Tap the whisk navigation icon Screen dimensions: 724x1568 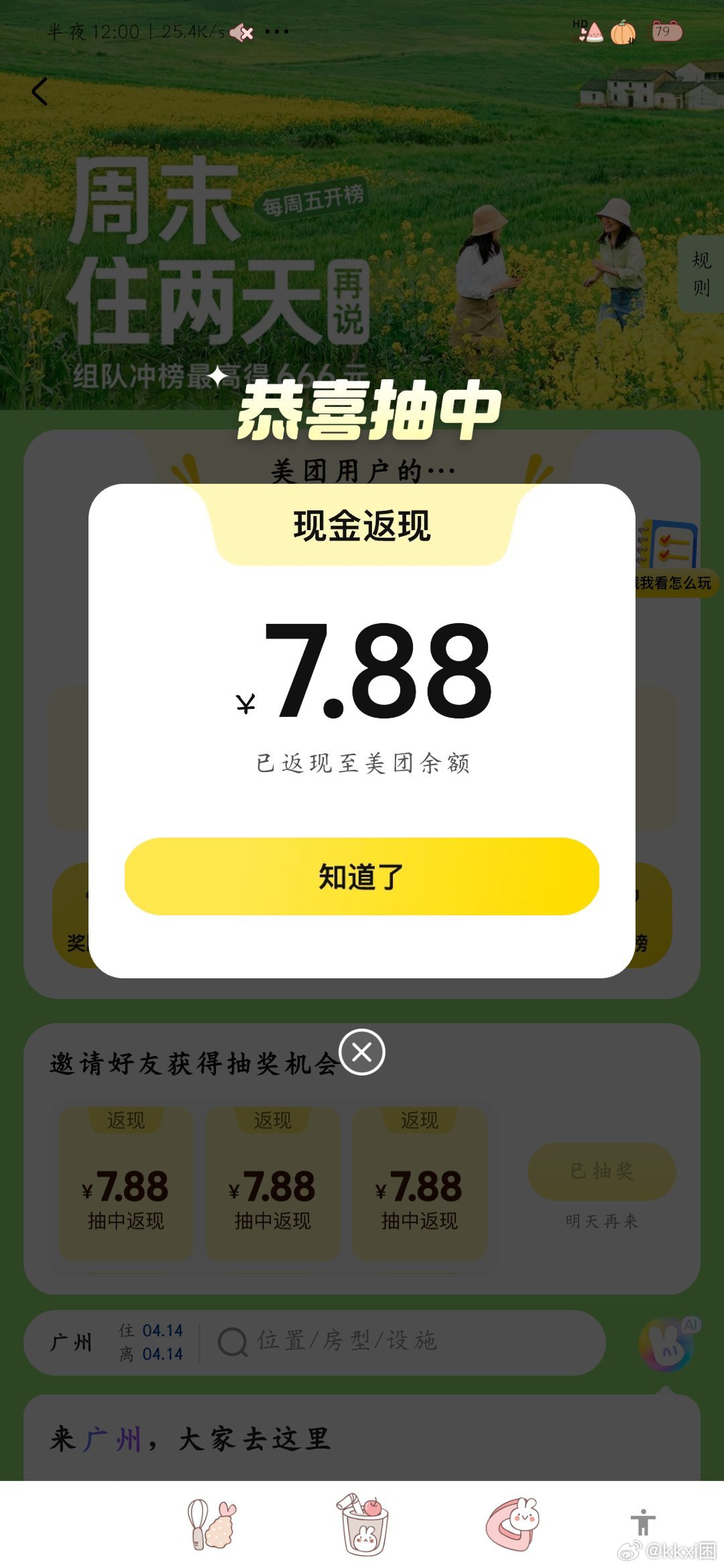212,1524
